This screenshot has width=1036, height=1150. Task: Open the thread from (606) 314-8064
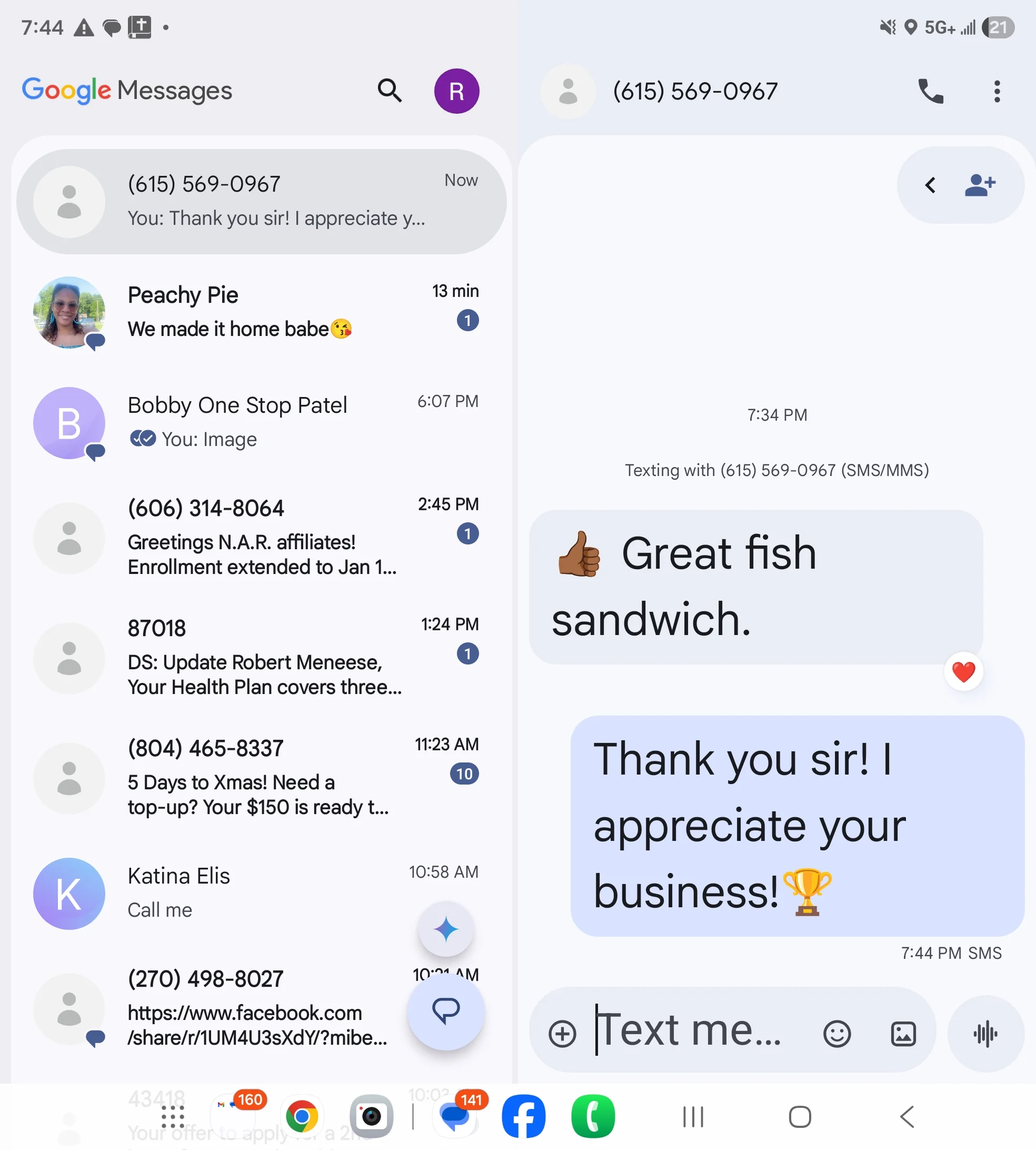tap(256, 537)
